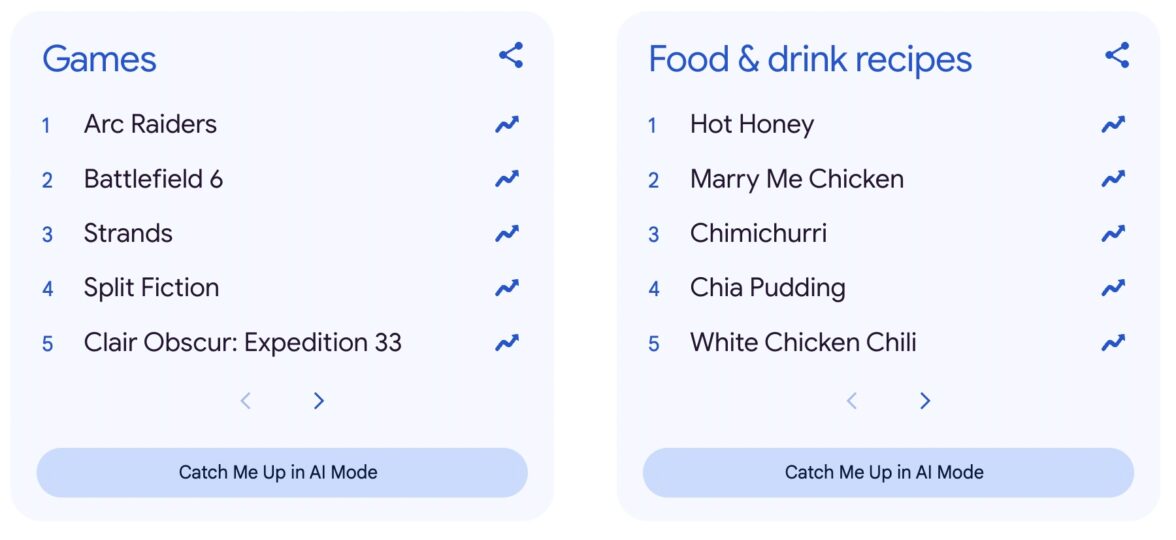Share the Food & drink recipes list

tap(1117, 55)
